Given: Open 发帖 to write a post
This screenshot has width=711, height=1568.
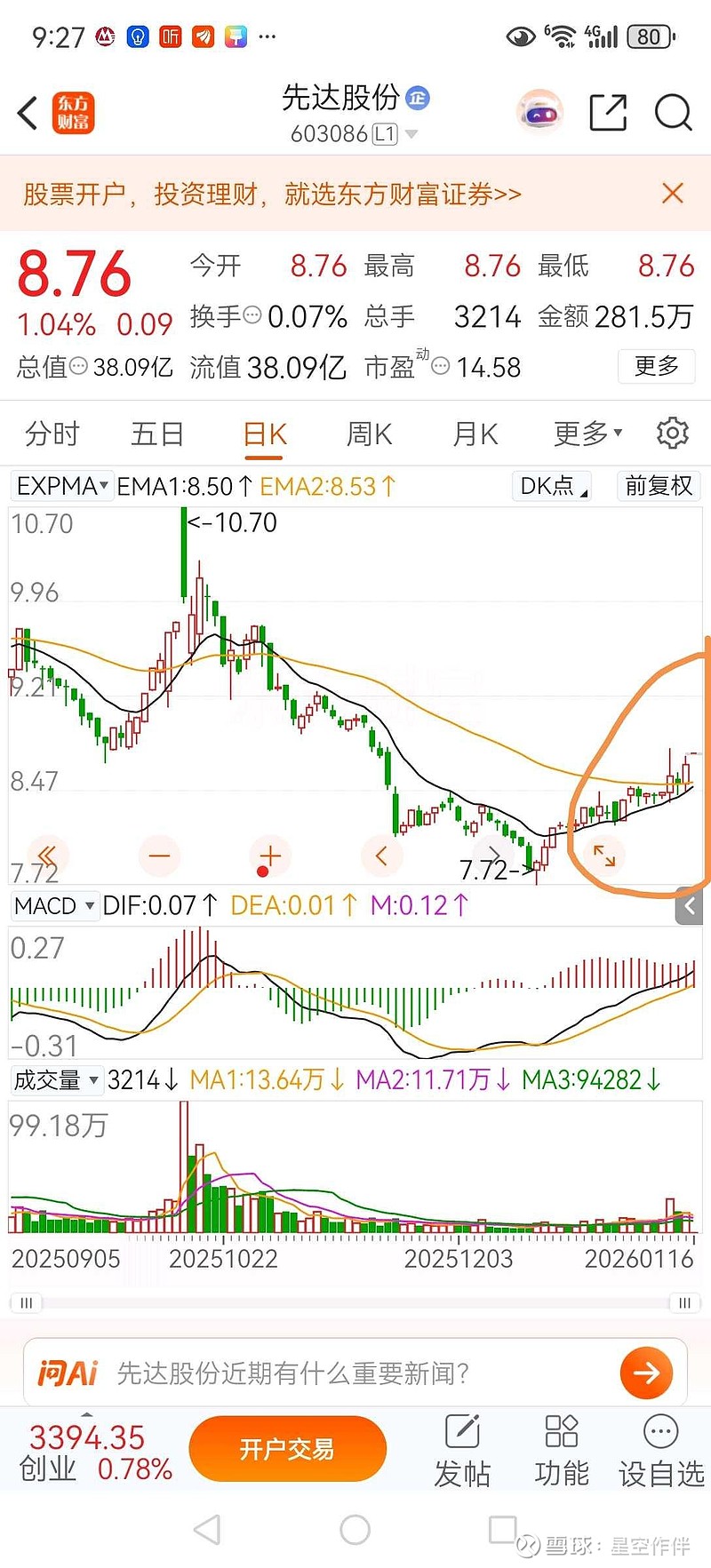Looking at the screenshot, I should (x=462, y=1451).
